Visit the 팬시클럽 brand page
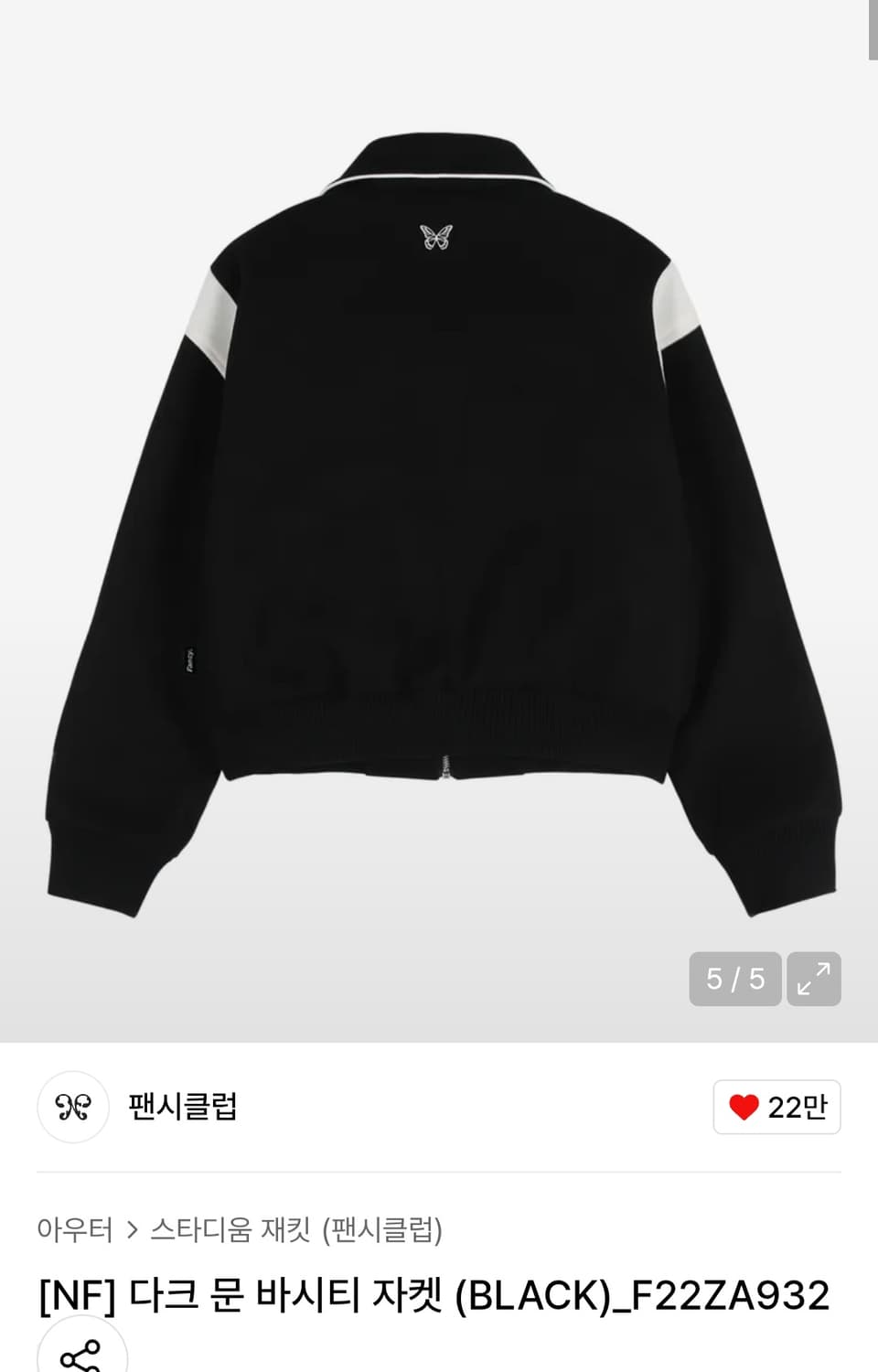The image size is (878, 1372). click(179, 1108)
